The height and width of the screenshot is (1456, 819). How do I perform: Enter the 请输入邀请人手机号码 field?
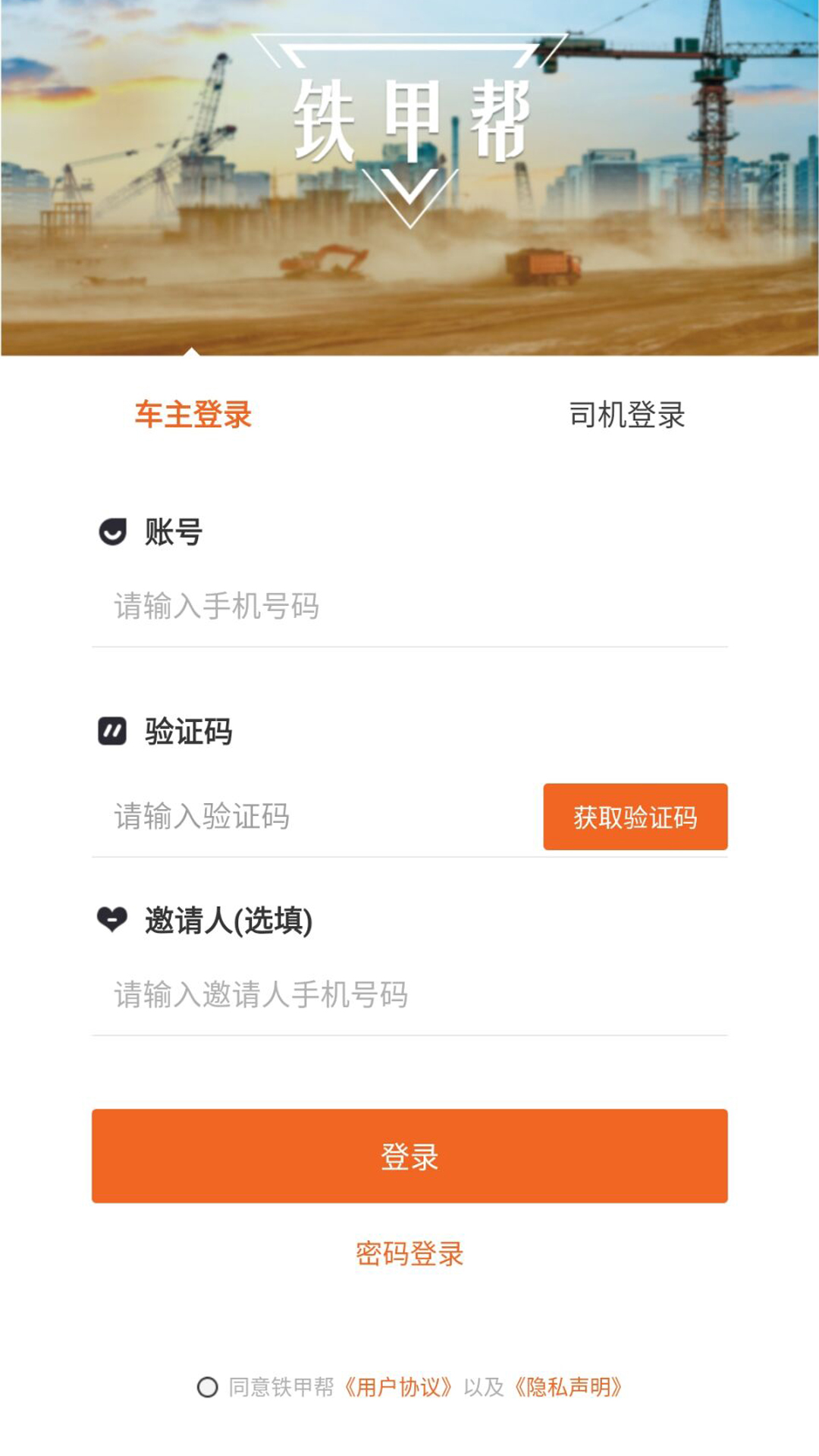point(409,994)
